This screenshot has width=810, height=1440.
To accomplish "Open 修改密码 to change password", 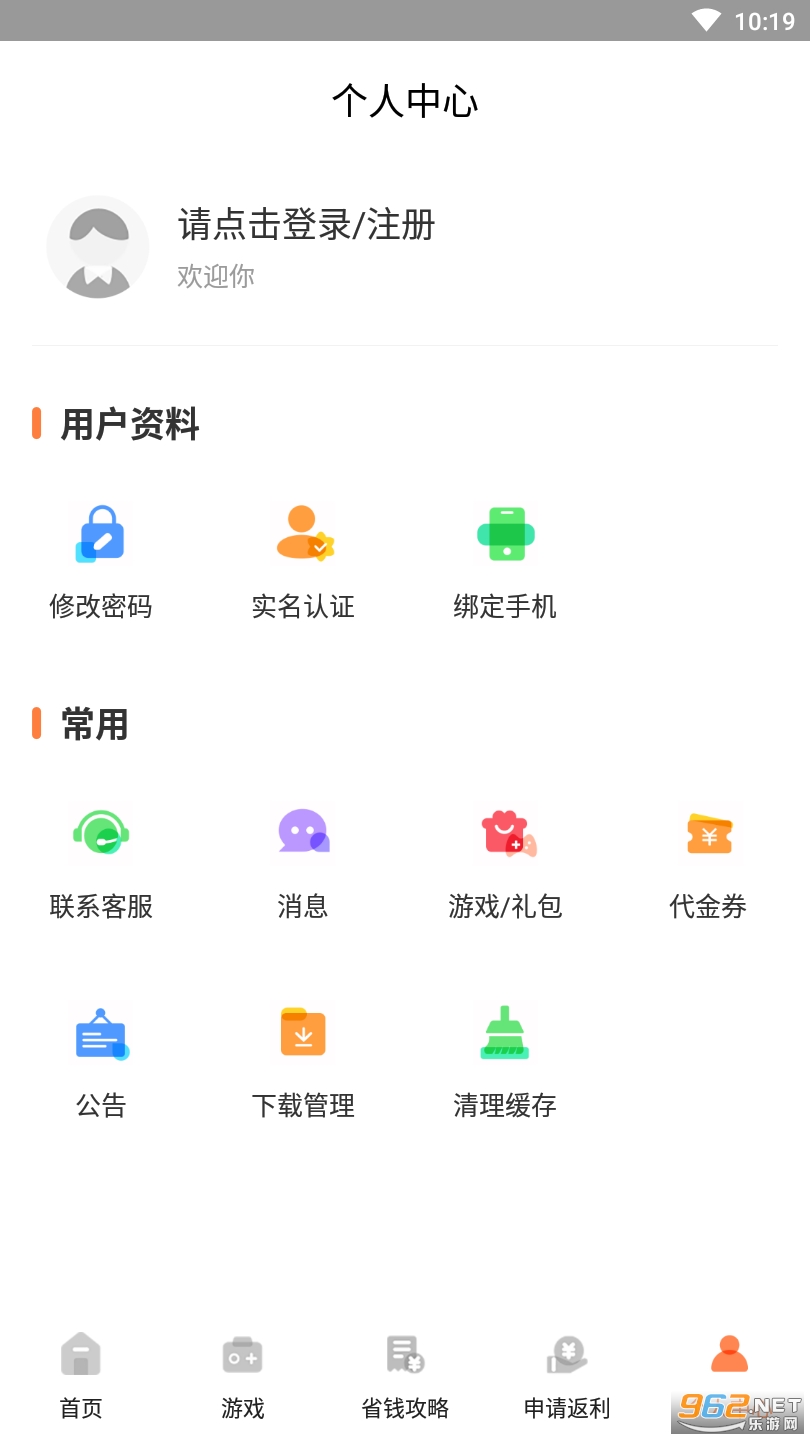I will [101, 560].
